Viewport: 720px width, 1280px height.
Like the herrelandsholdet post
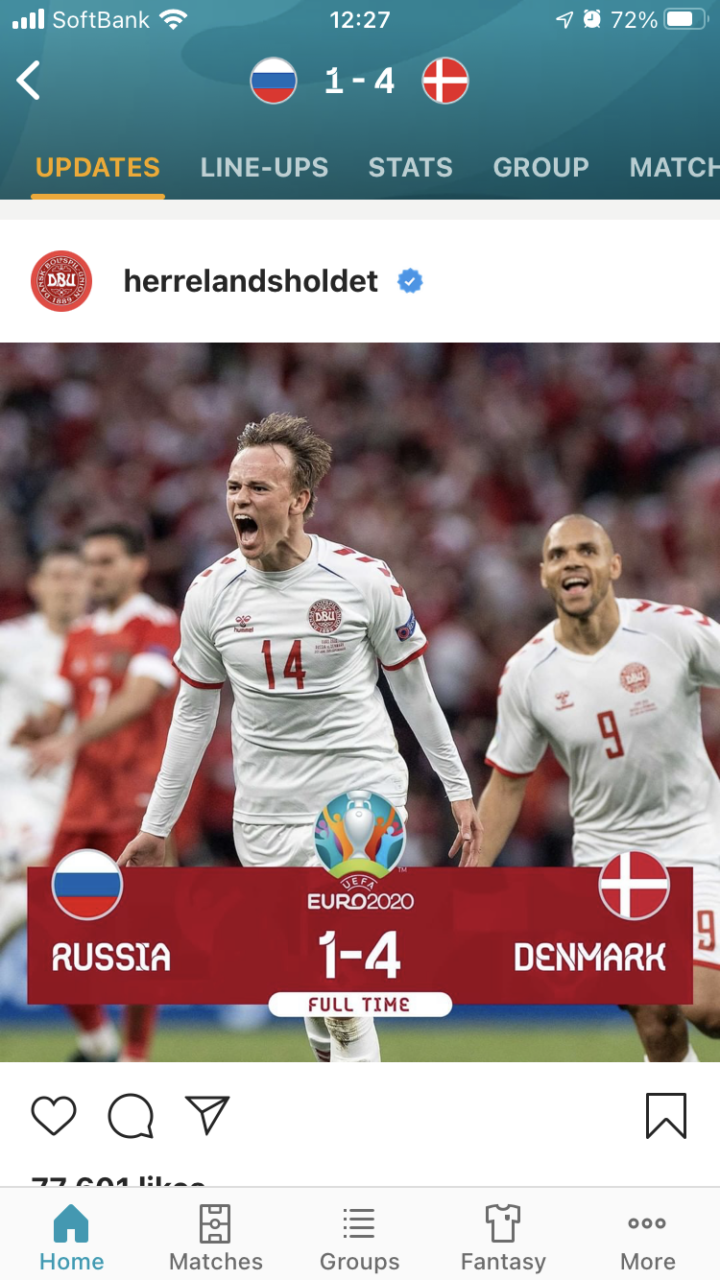click(x=54, y=1116)
